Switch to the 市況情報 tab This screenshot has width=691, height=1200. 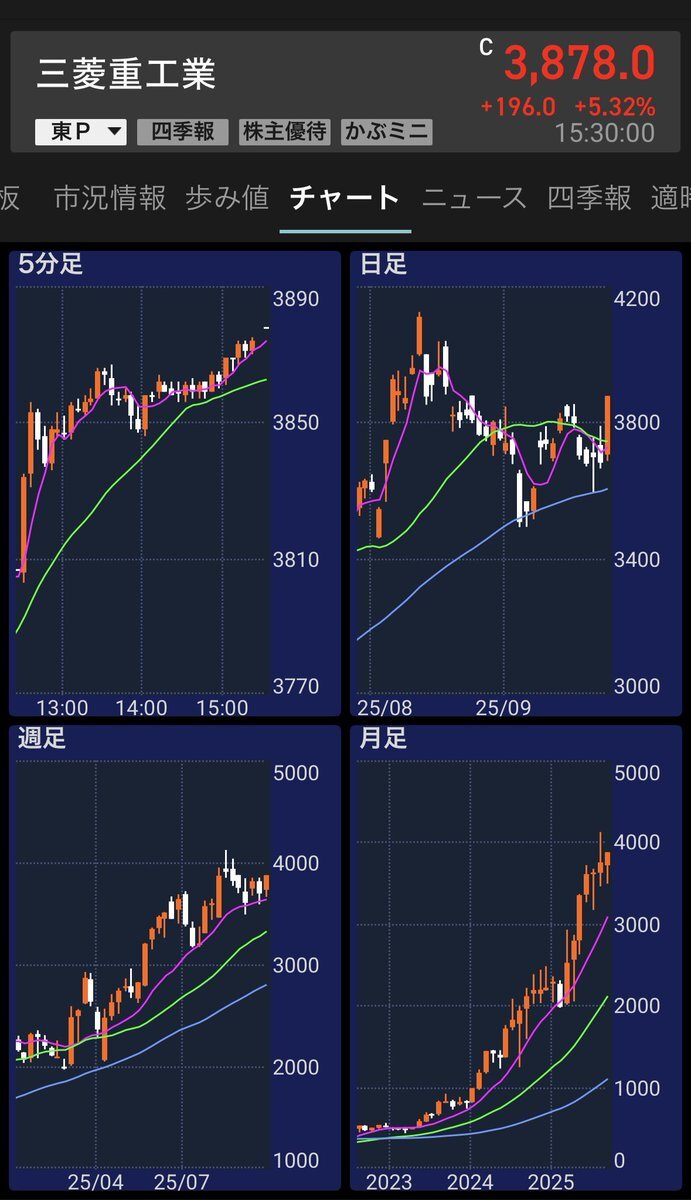[110, 198]
